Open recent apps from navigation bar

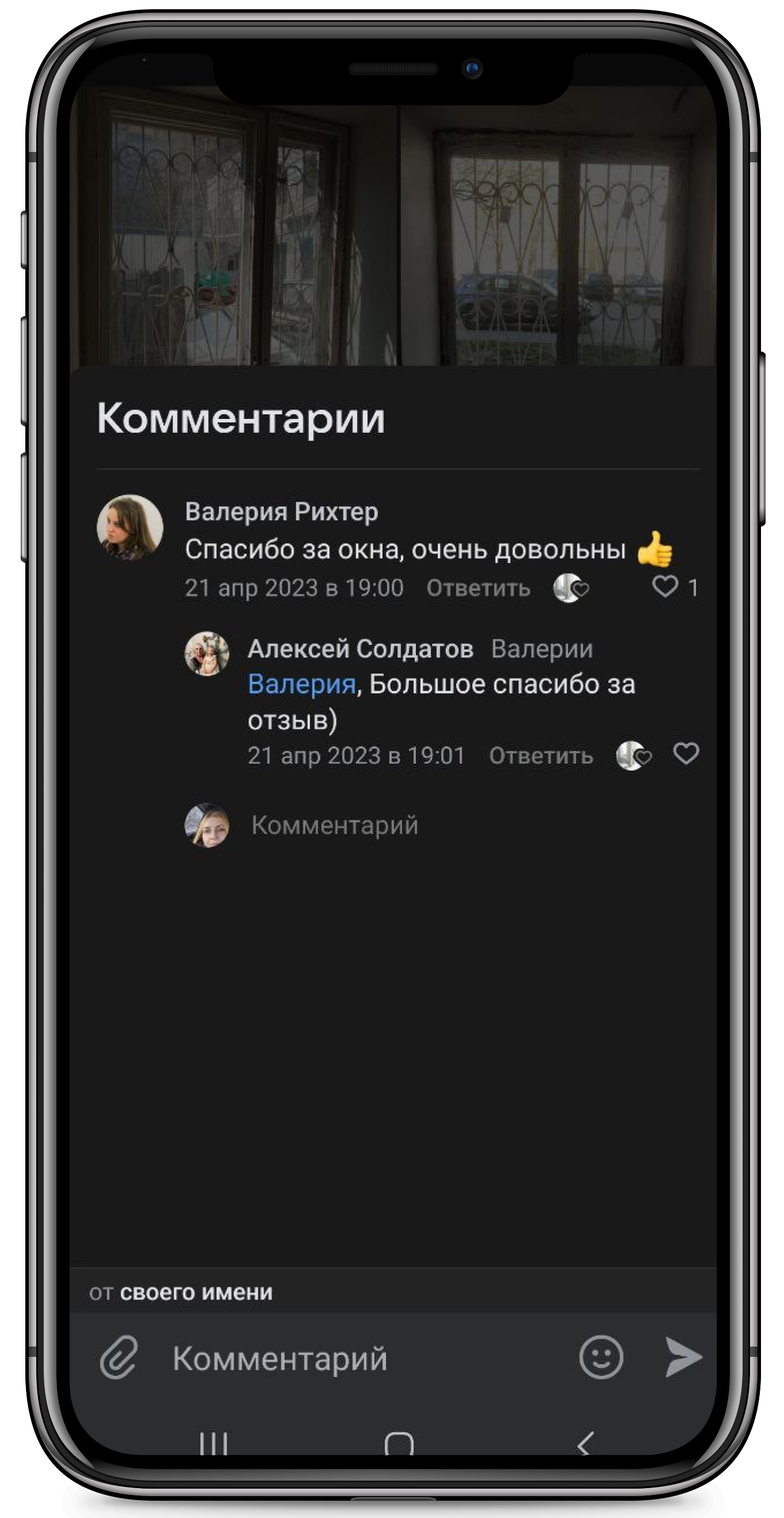213,1444
